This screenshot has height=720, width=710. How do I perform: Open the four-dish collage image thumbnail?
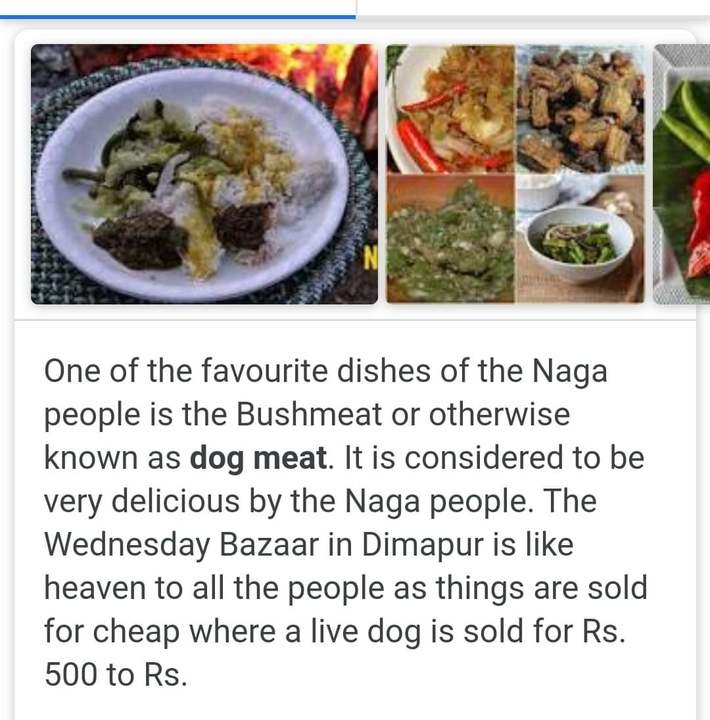pos(516,173)
